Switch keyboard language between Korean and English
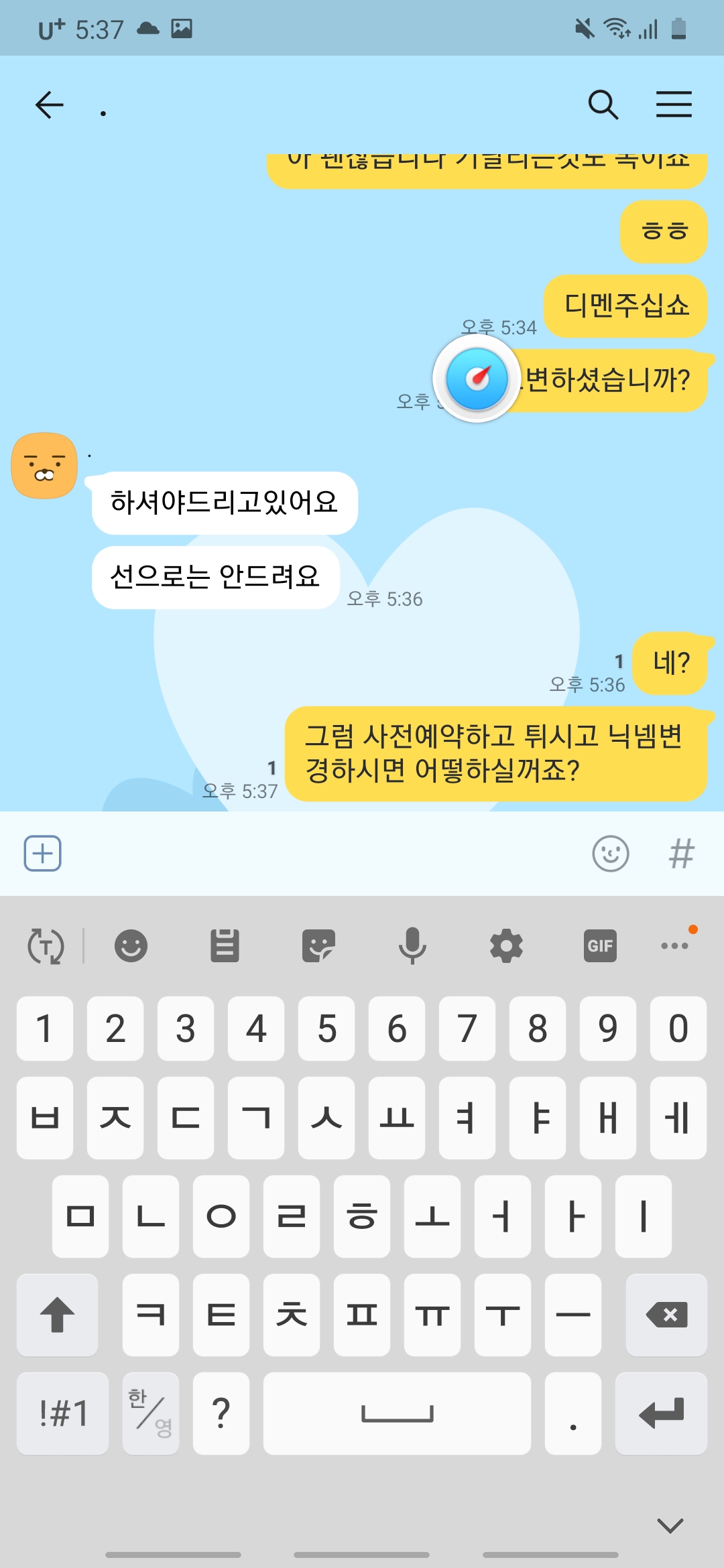 pos(151,1413)
